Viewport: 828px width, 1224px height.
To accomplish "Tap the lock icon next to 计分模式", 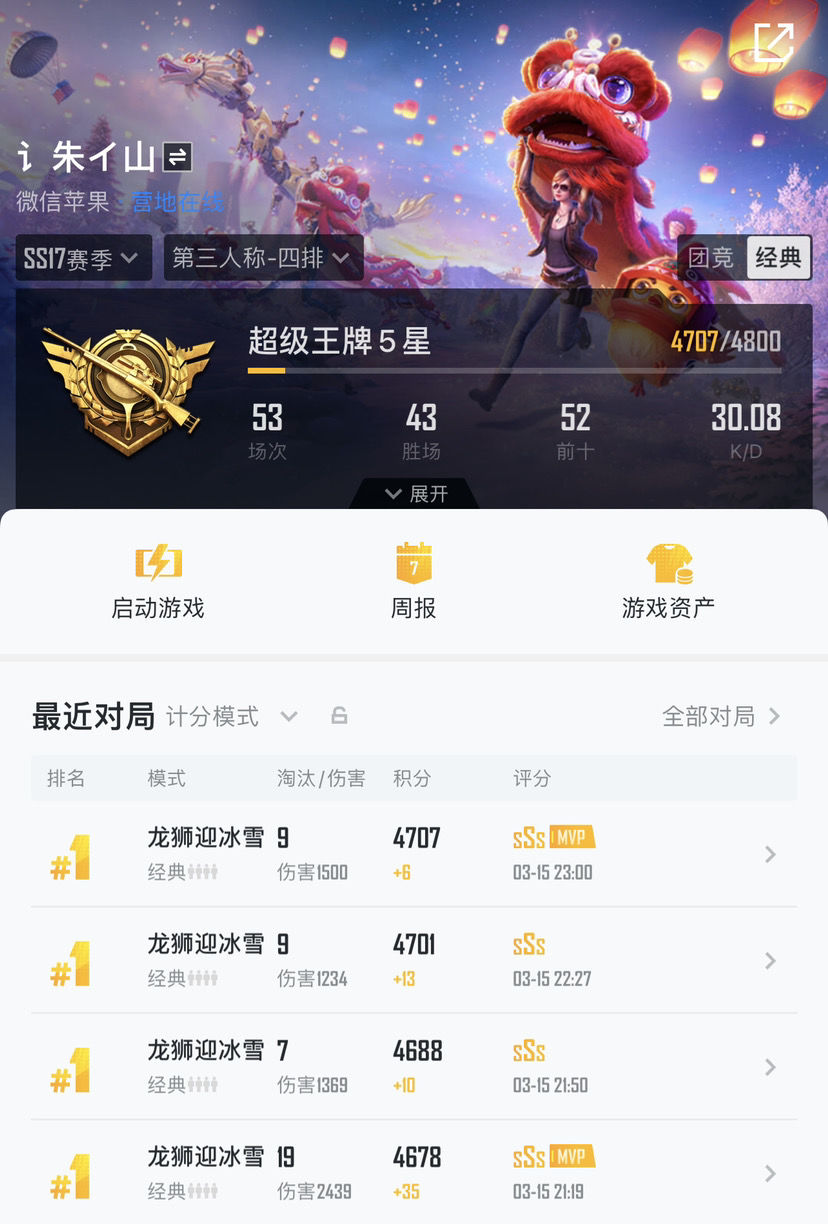I will coord(339,715).
